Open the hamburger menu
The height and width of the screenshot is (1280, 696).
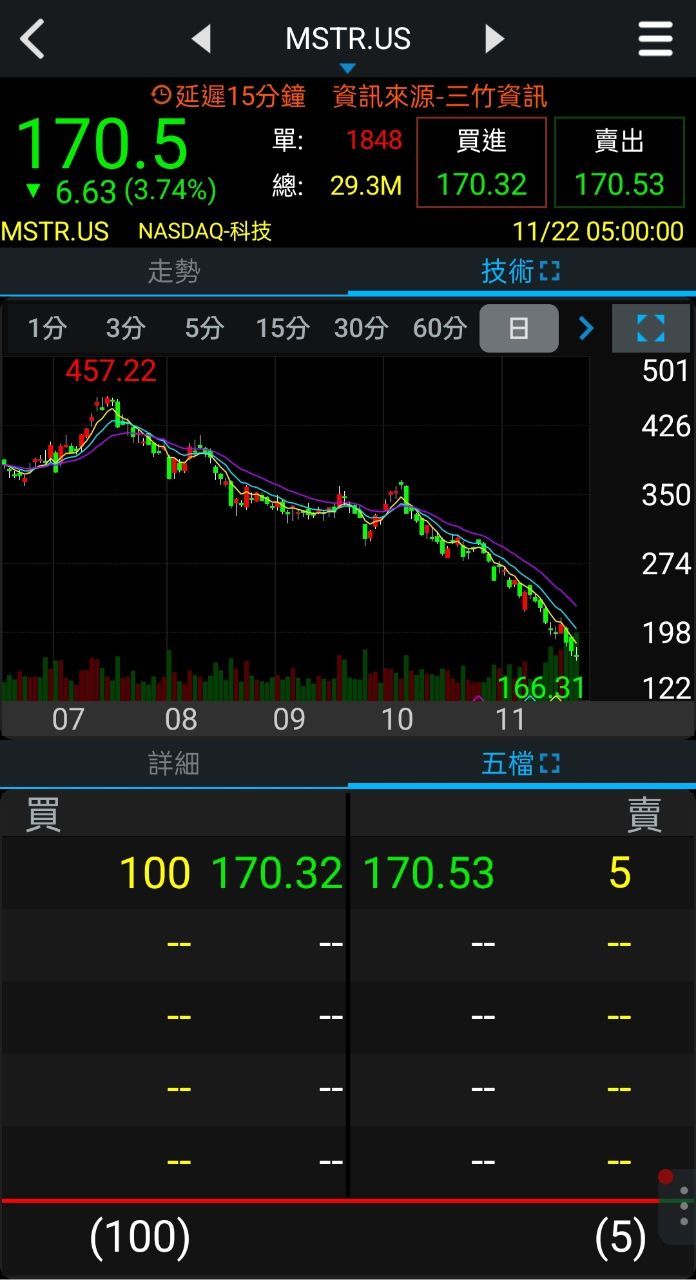click(655, 40)
